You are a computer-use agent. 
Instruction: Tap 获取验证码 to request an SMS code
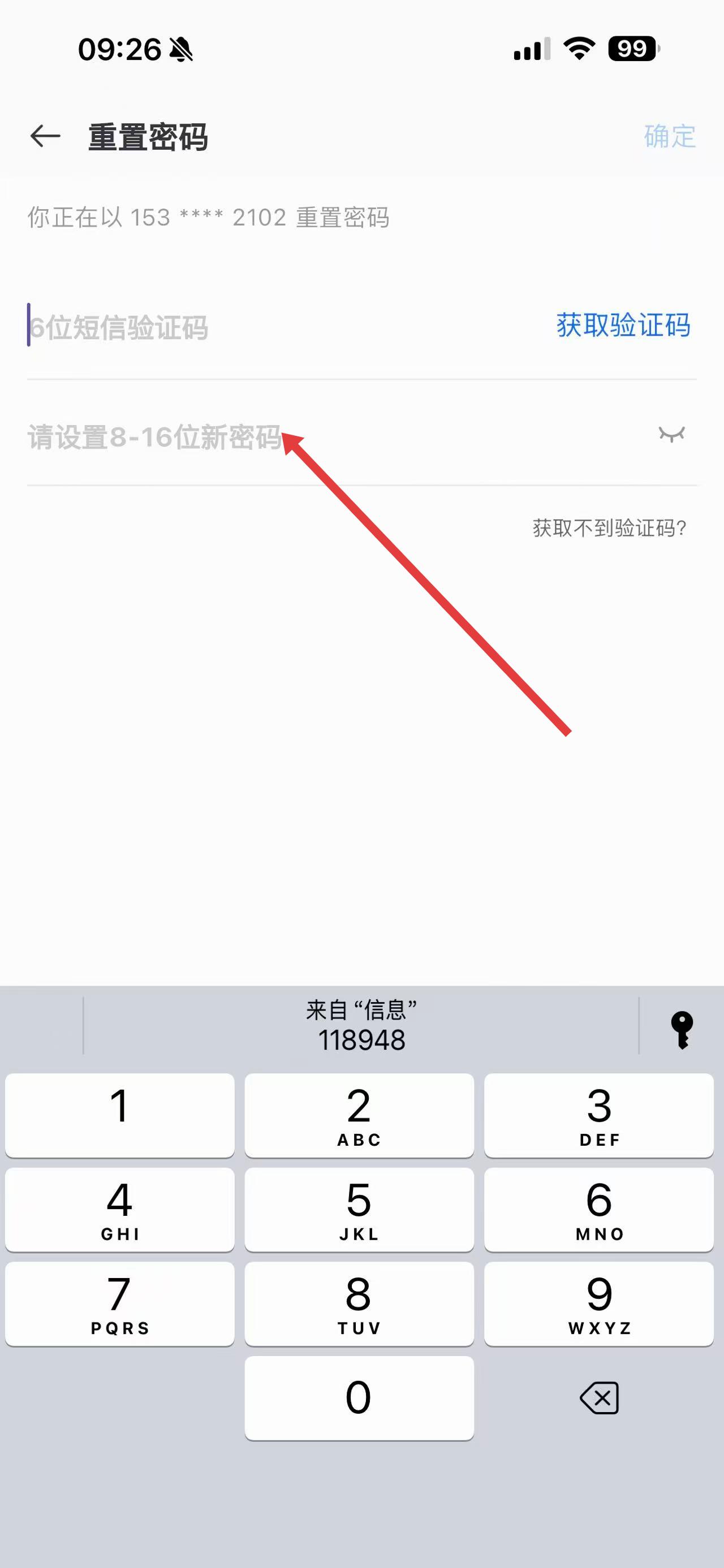[623, 326]
